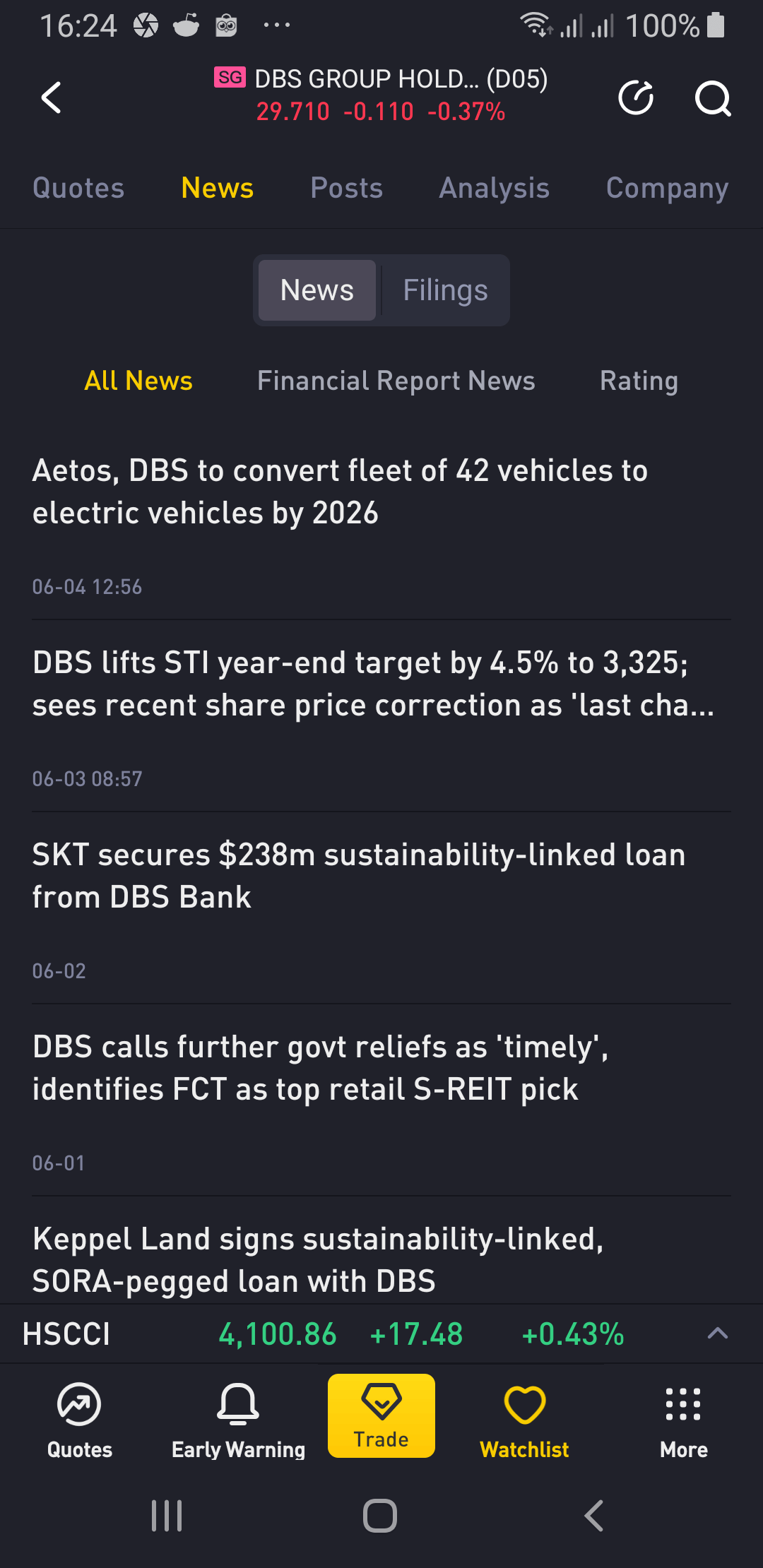This screenshot has height=1568, width=763.
Task: Open the Rating news filter
Action: coord(638,381)
